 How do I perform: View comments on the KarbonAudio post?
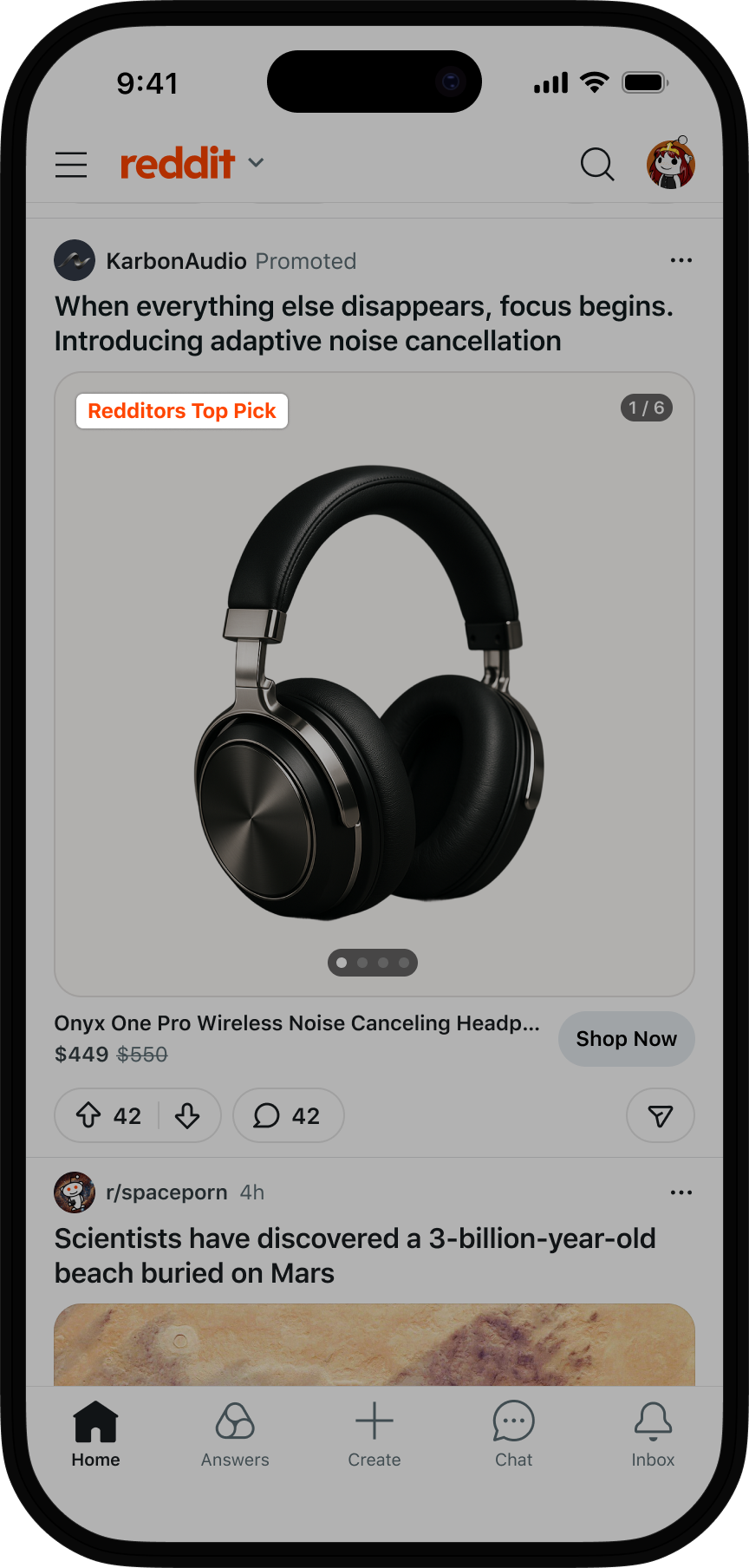click(288, 1115)
